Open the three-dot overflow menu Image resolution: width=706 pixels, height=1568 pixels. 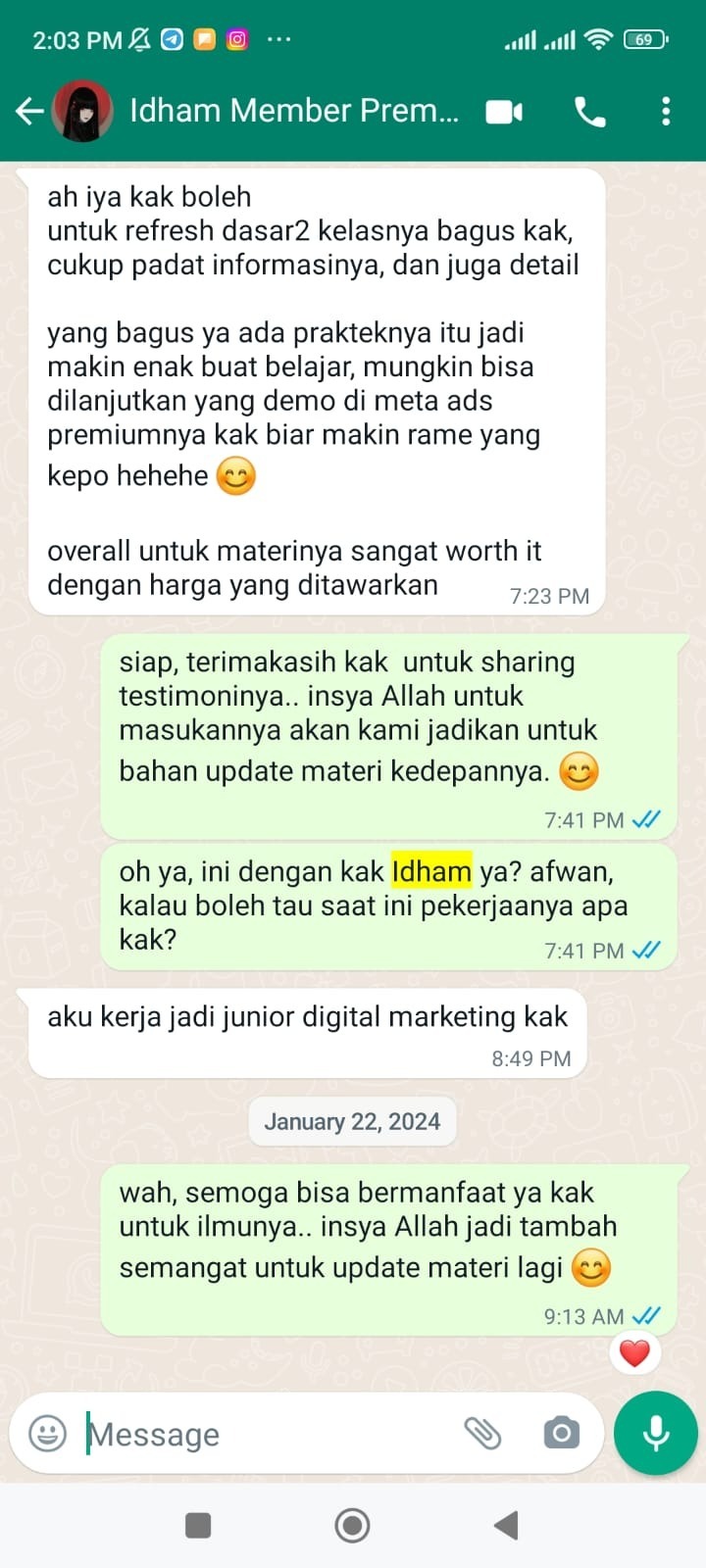point(666,112)
